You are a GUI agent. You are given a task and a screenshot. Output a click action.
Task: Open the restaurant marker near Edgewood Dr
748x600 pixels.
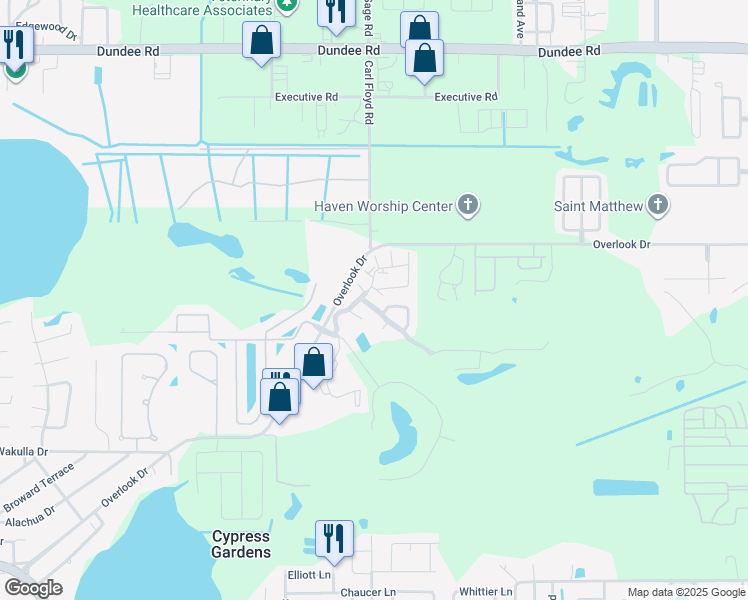15,45
